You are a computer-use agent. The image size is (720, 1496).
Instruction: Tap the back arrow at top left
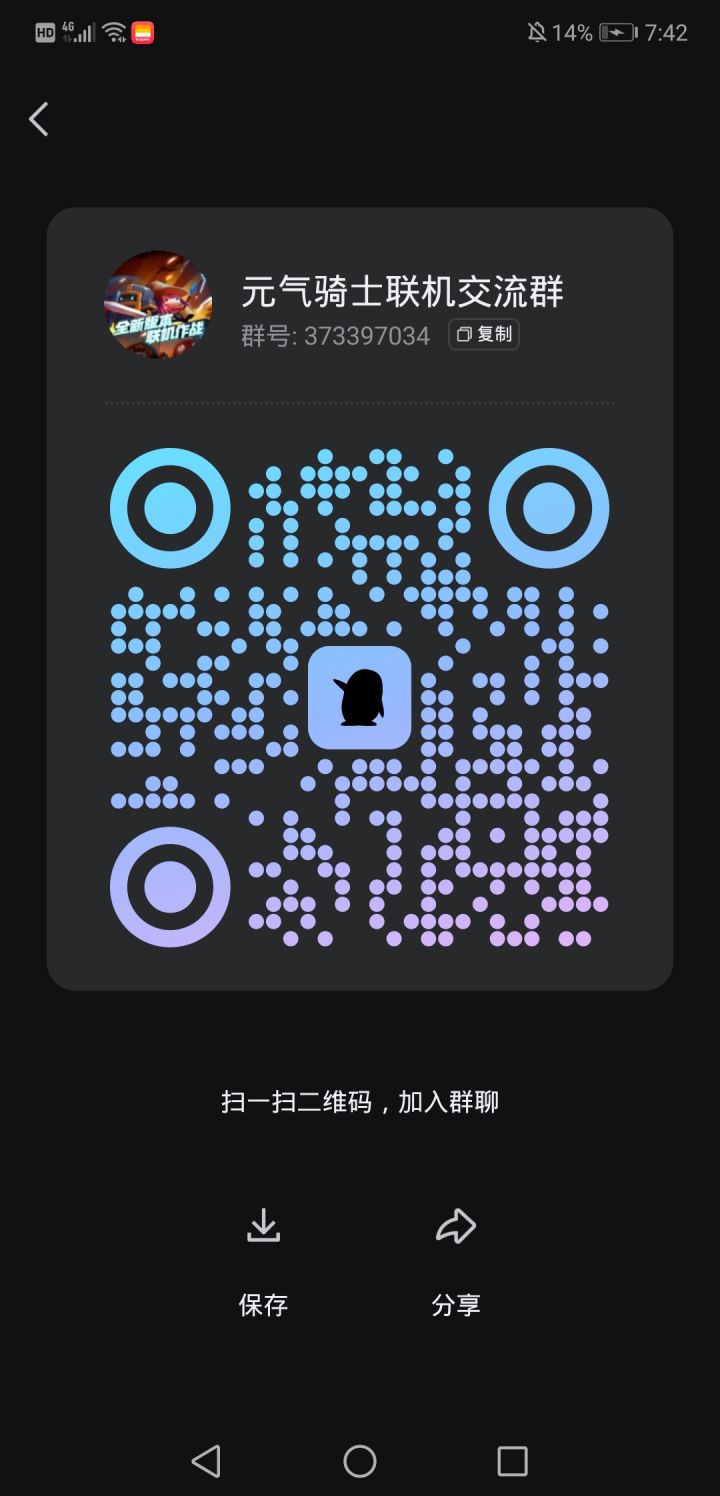(38, 118)
